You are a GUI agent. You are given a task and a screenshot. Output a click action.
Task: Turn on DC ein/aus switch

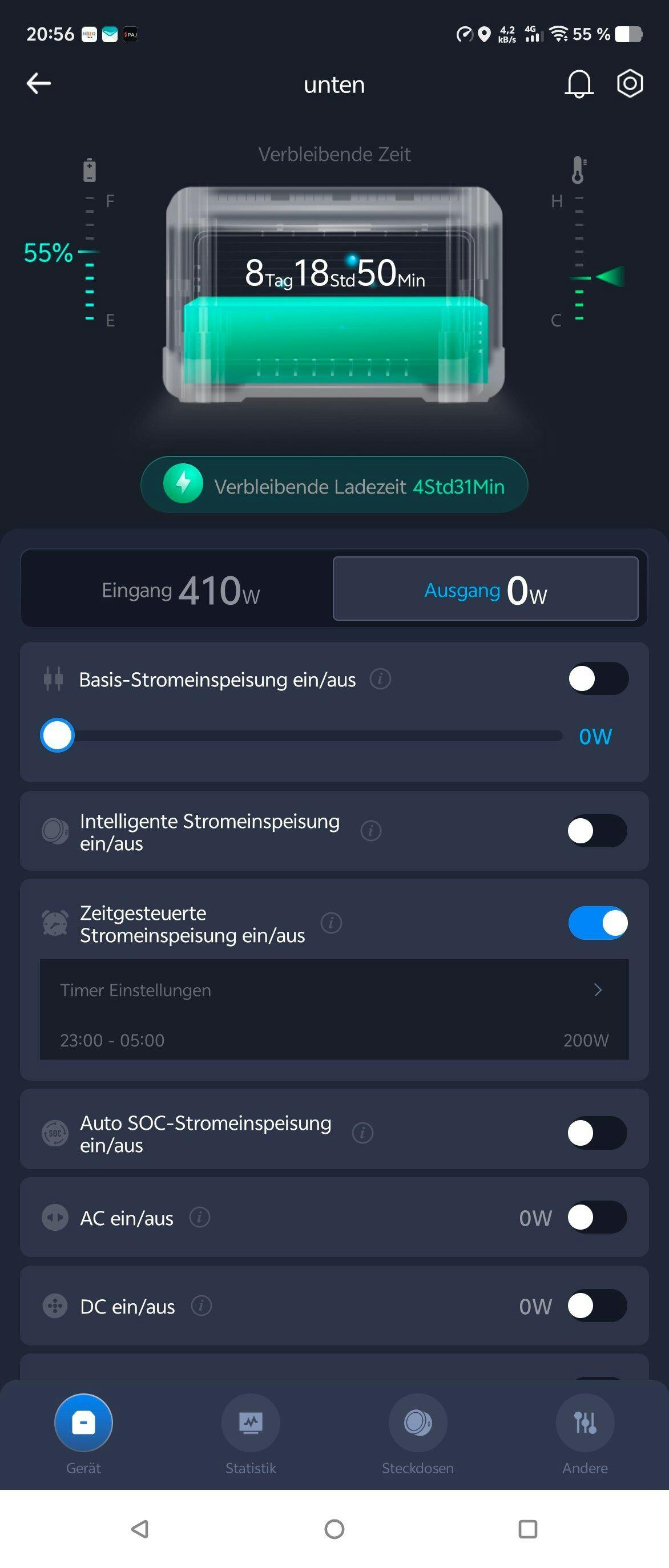pos(597,1306)
